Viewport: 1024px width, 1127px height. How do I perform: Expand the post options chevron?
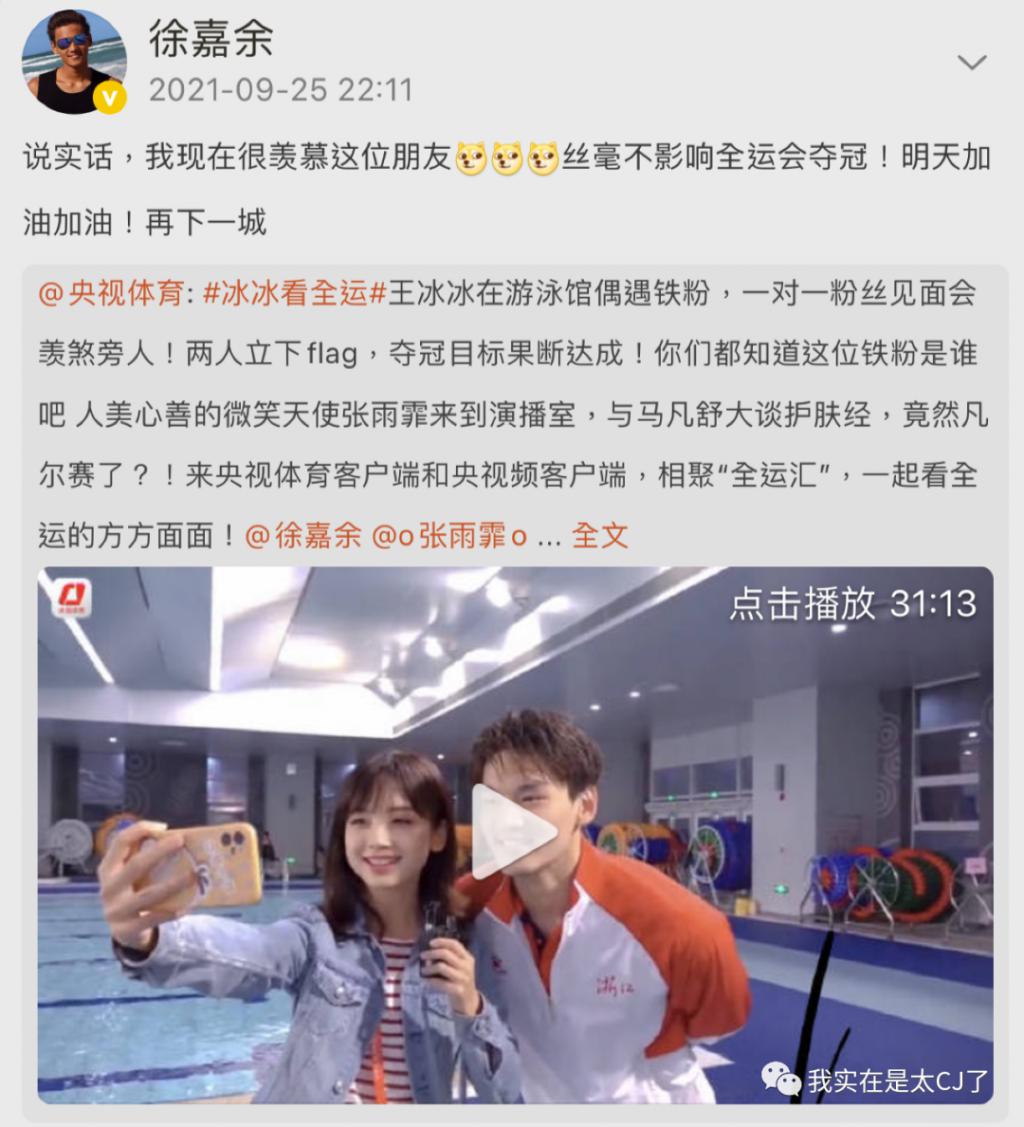(x=971, y=63)
